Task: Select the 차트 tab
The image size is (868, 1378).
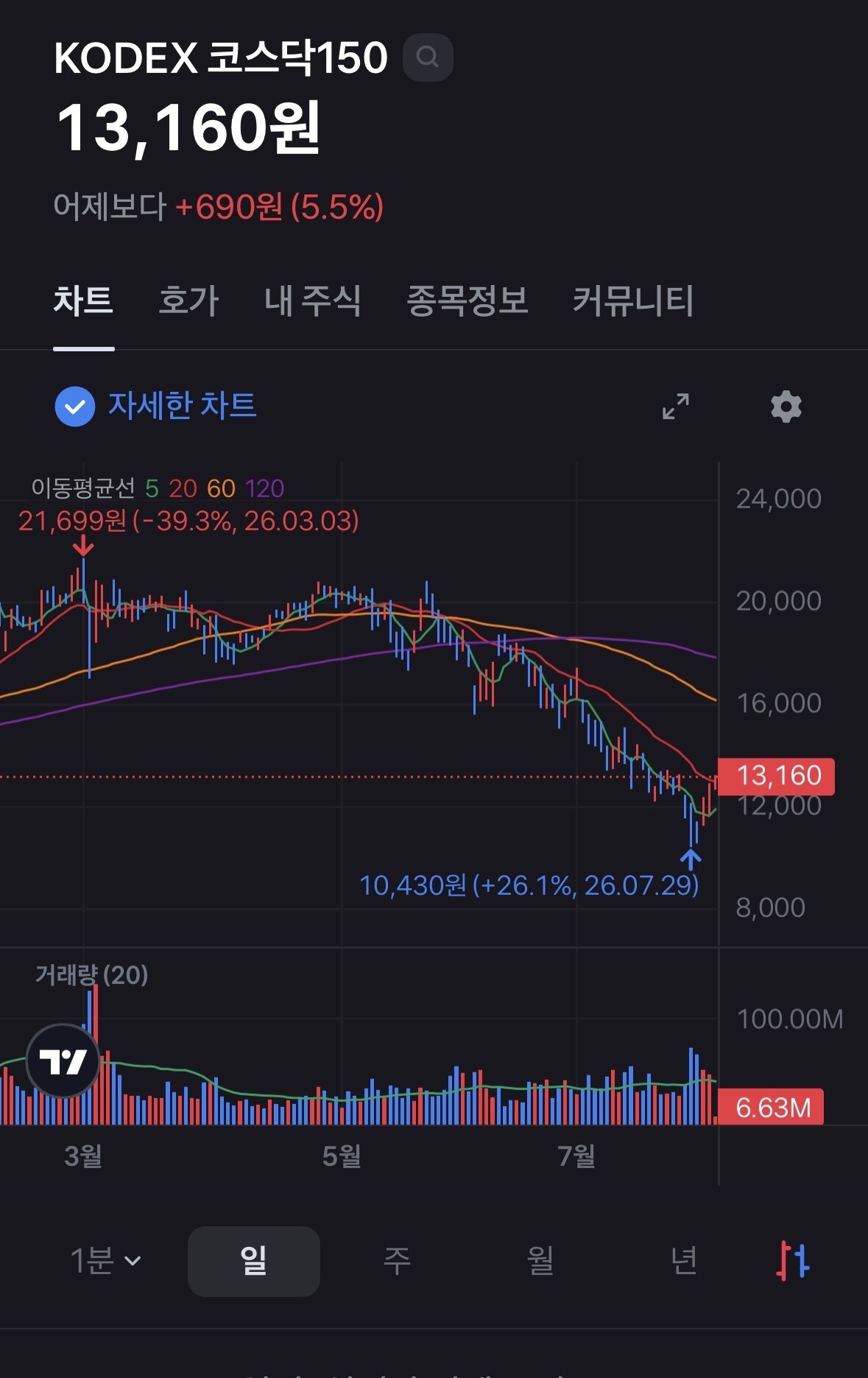Action: (83, 300)
